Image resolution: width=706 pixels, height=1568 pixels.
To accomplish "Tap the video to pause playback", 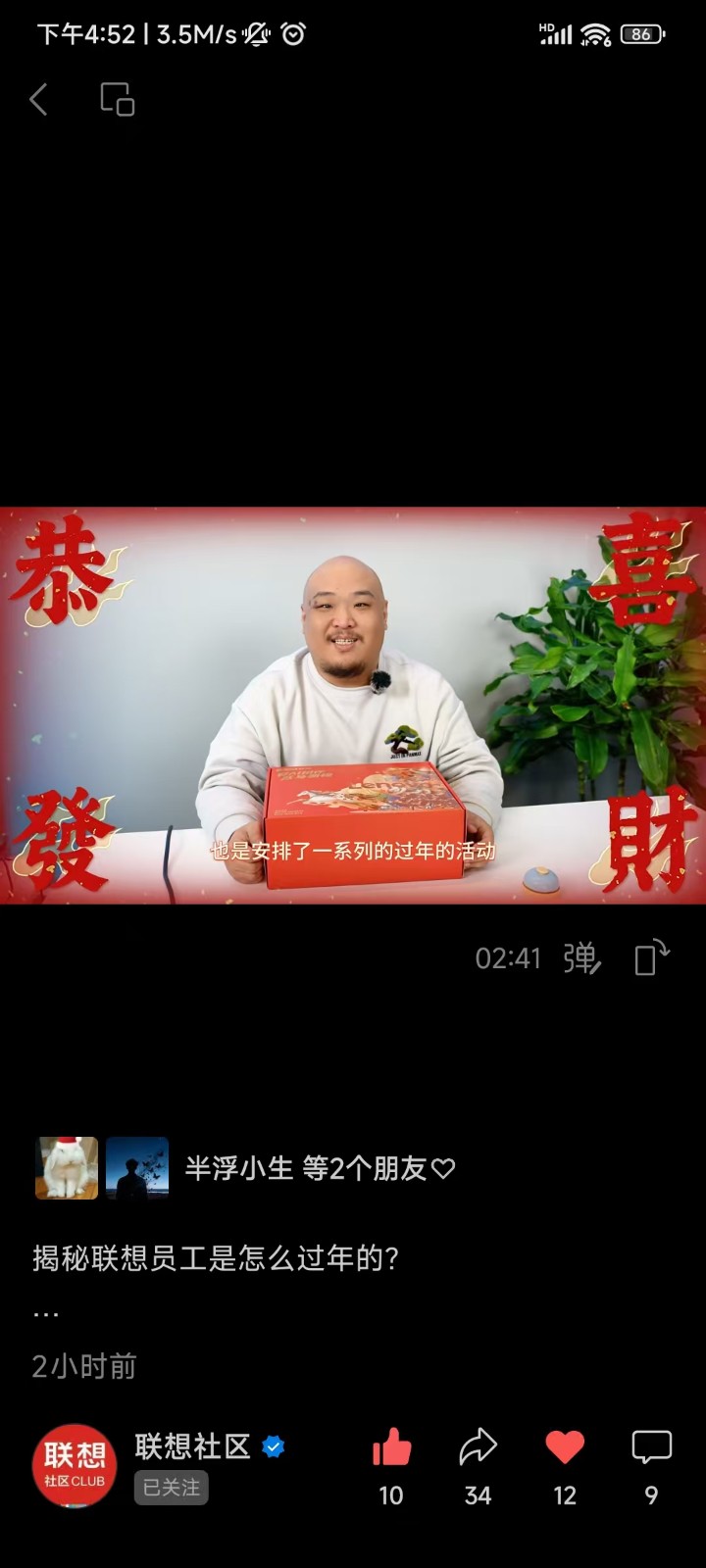I will pos(353,706).
